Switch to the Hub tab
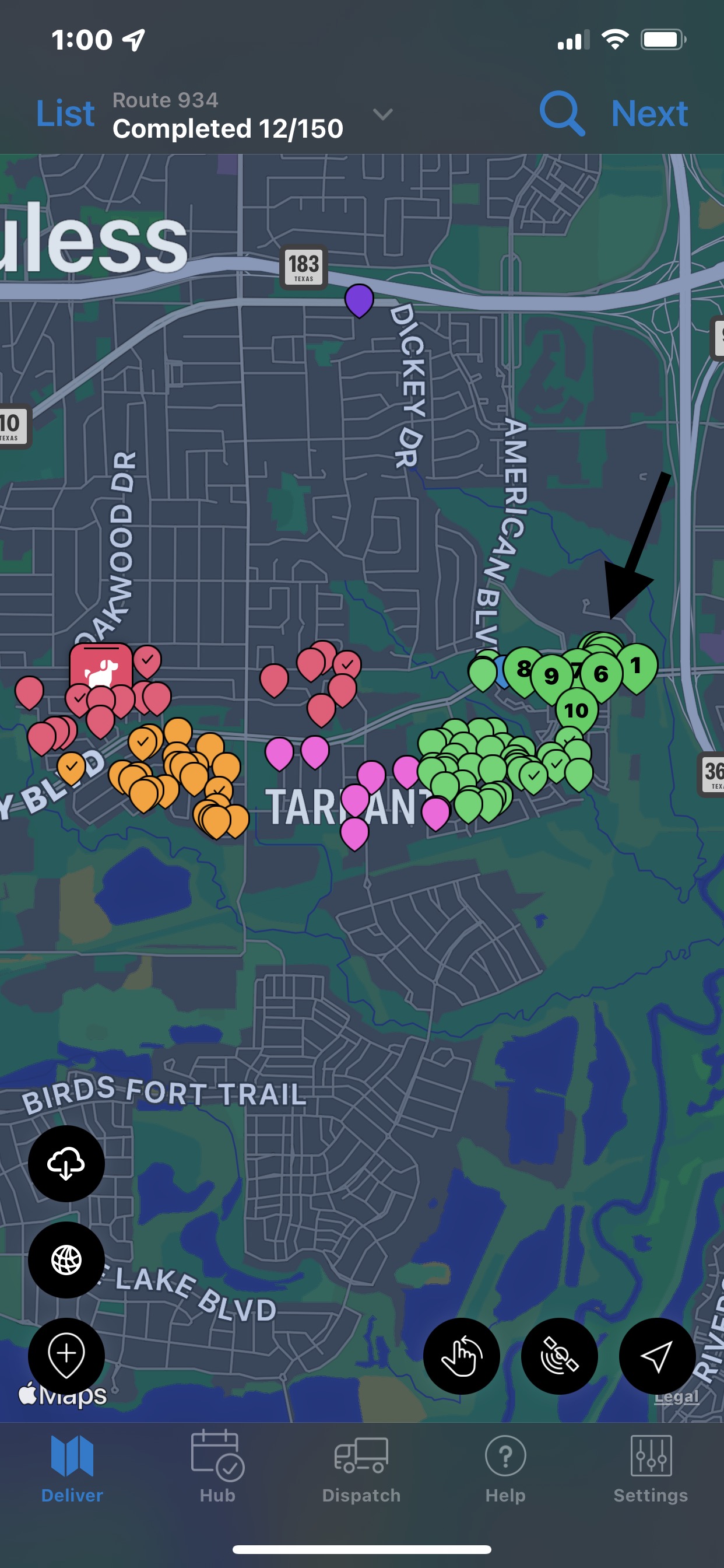 (x=217, y=1467)
